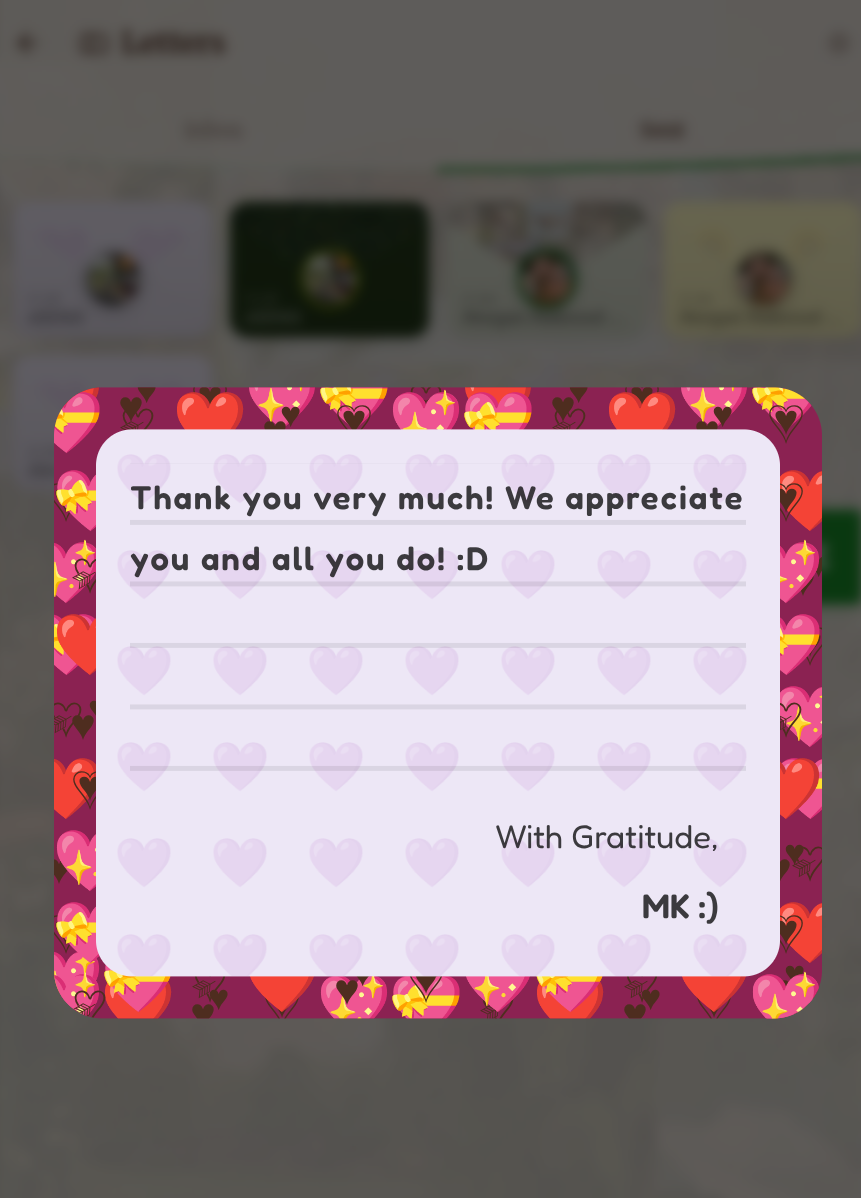861x1198 pixels.
Task: Switch to the Sent tab
Action: pos(661,129)
